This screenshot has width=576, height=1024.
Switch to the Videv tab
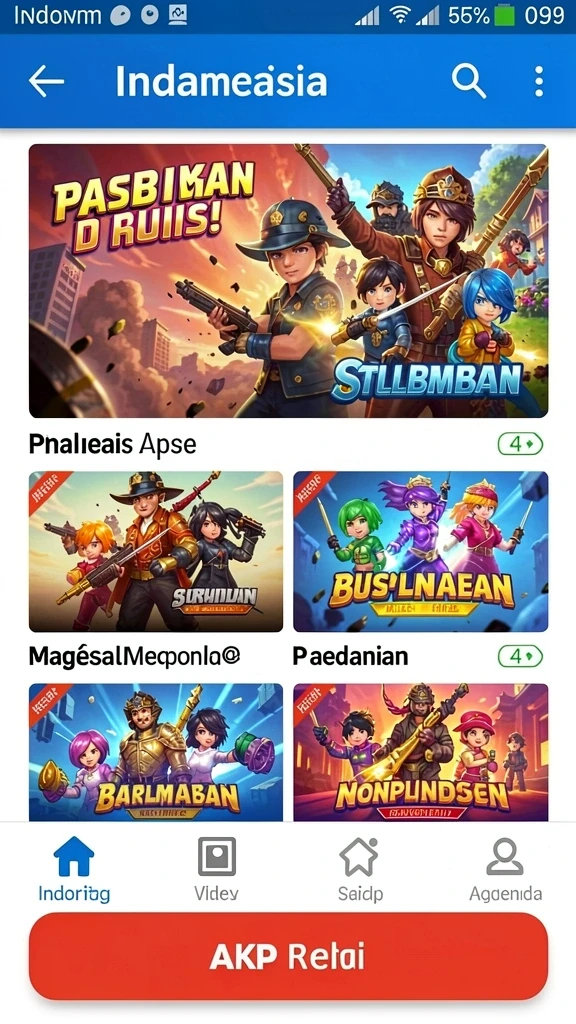coord(216,869)
